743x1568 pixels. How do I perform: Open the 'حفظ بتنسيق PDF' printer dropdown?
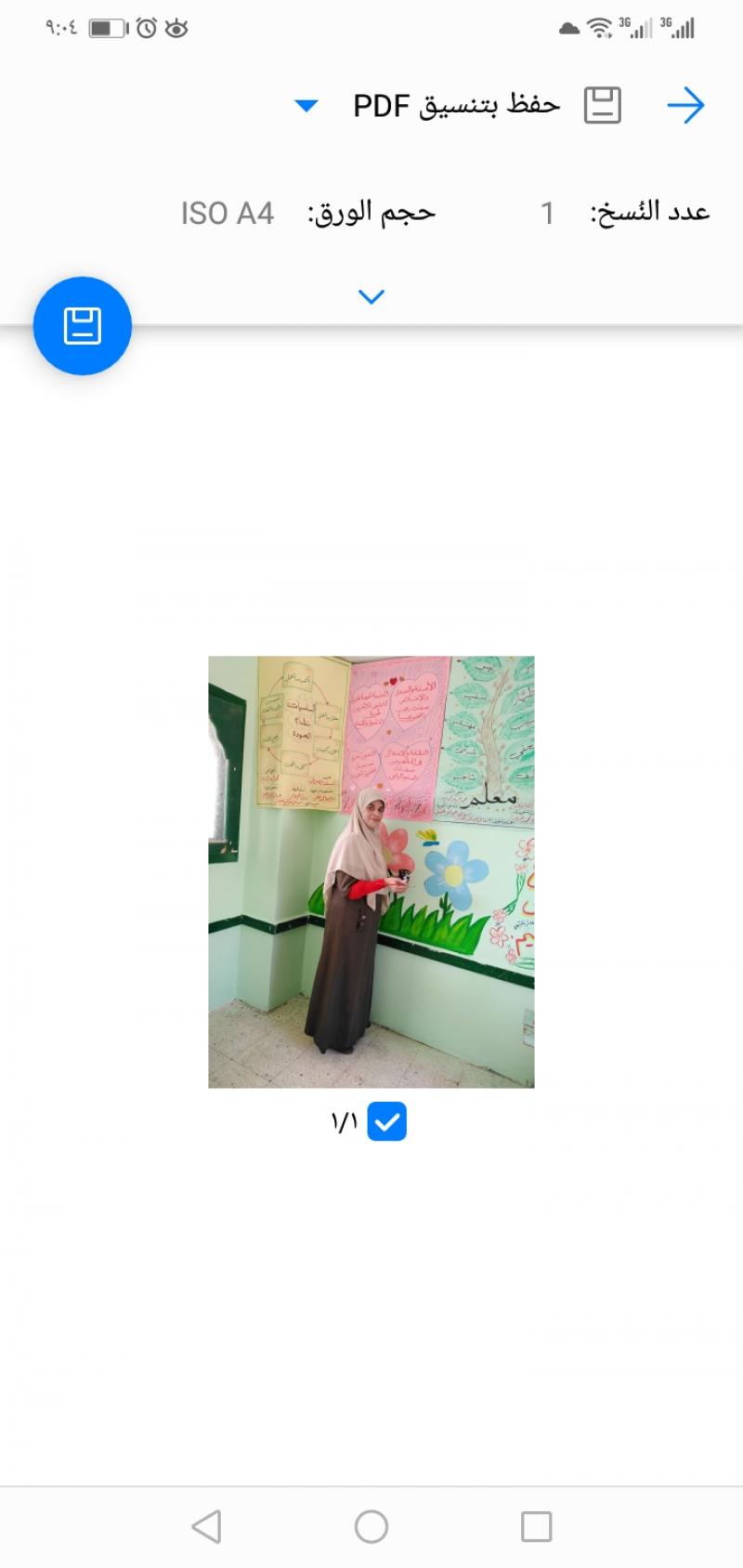[x=306, y=105]
